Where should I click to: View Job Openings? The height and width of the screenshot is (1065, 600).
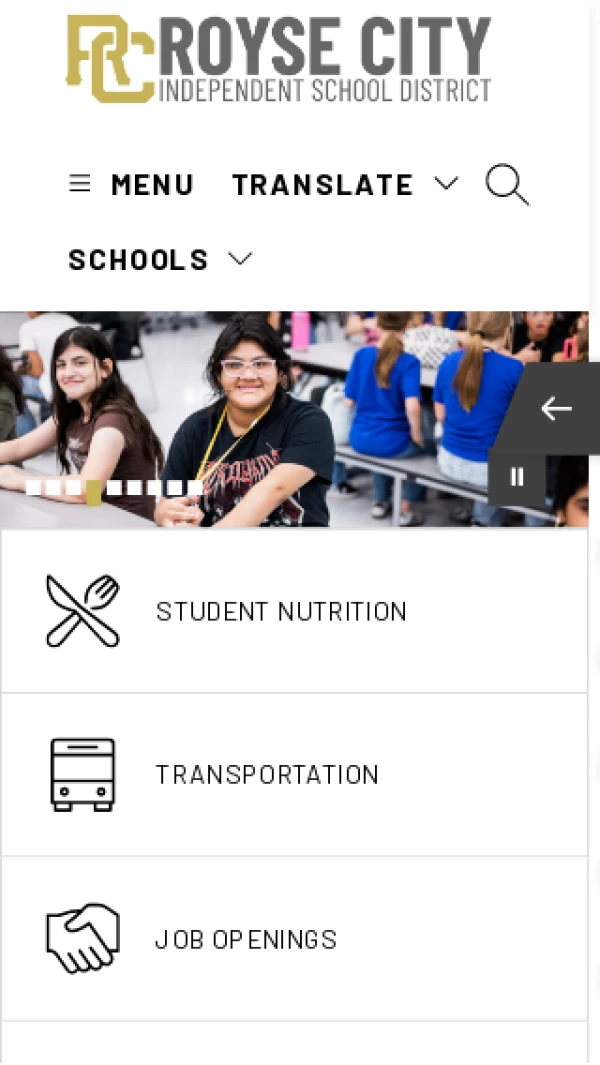tap(246, 940)
